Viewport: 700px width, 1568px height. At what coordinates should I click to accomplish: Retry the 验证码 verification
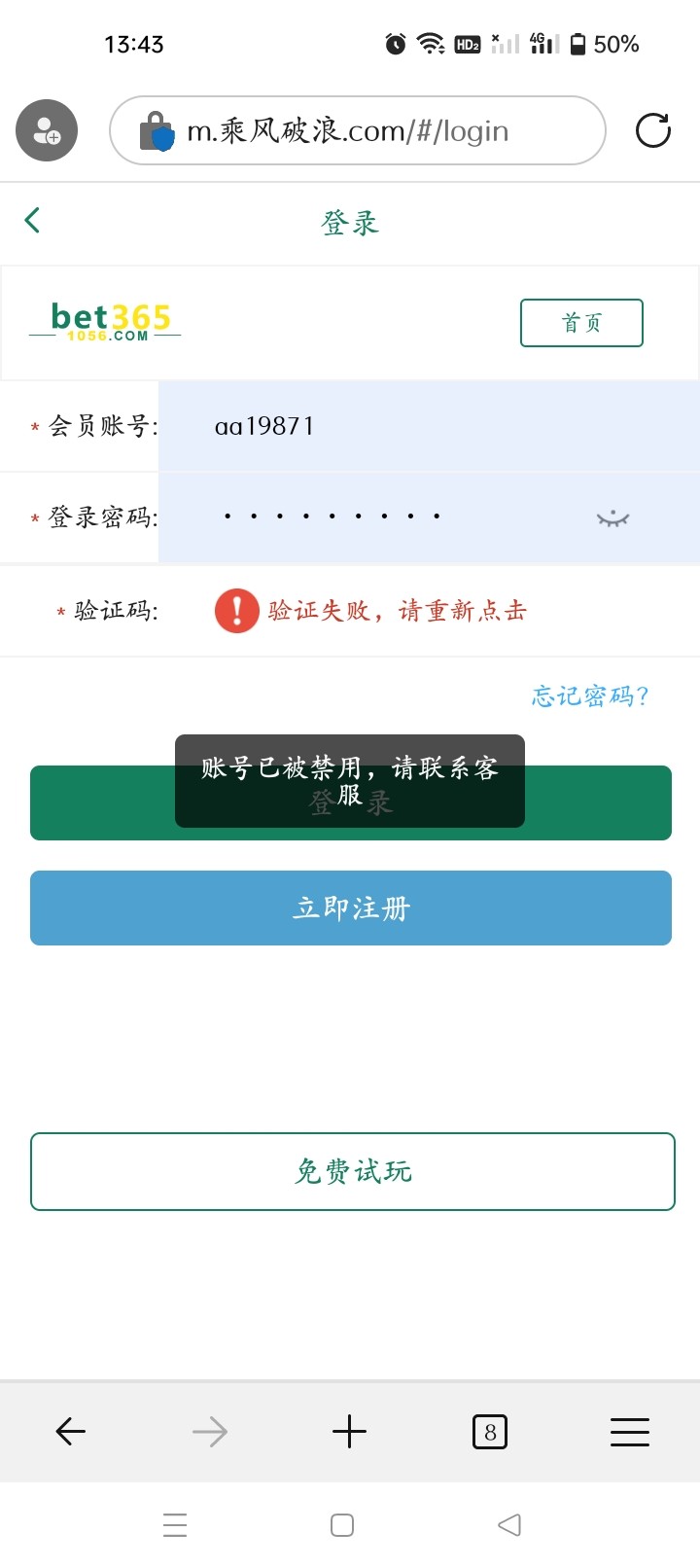tap(397, 611)
